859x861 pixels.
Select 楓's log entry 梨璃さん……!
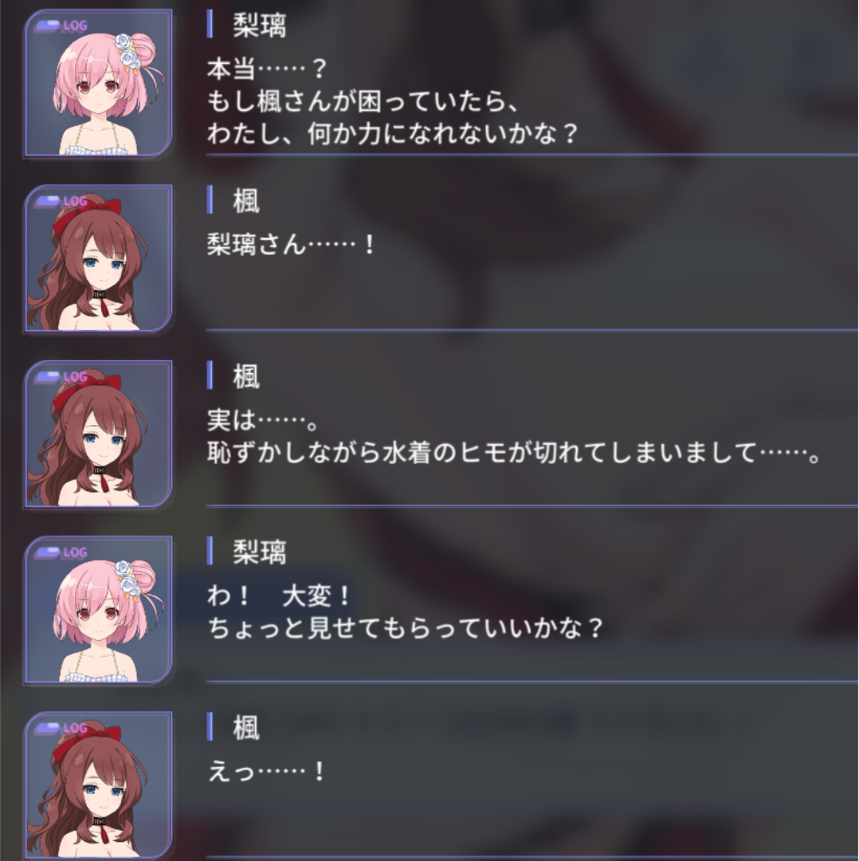pos(291,245)
